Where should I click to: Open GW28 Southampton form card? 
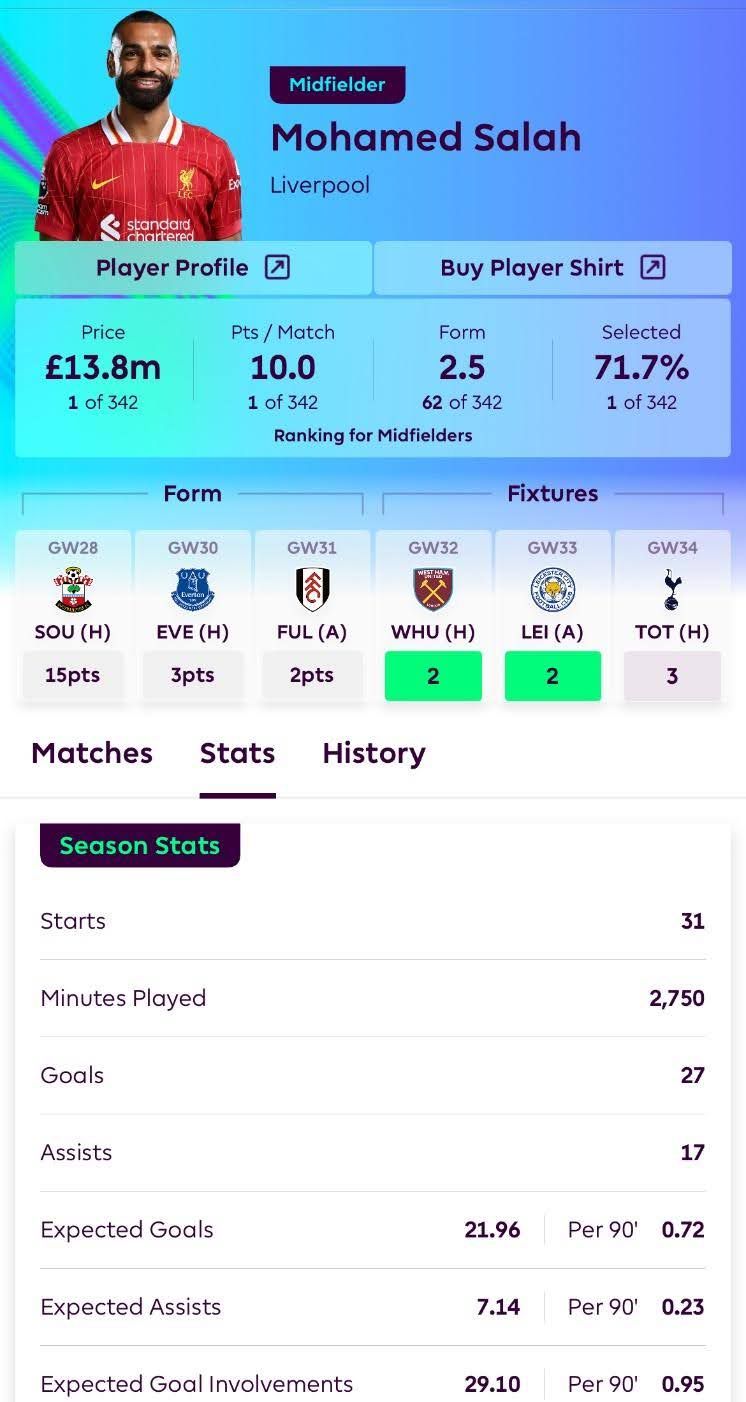tap(72, 617)
